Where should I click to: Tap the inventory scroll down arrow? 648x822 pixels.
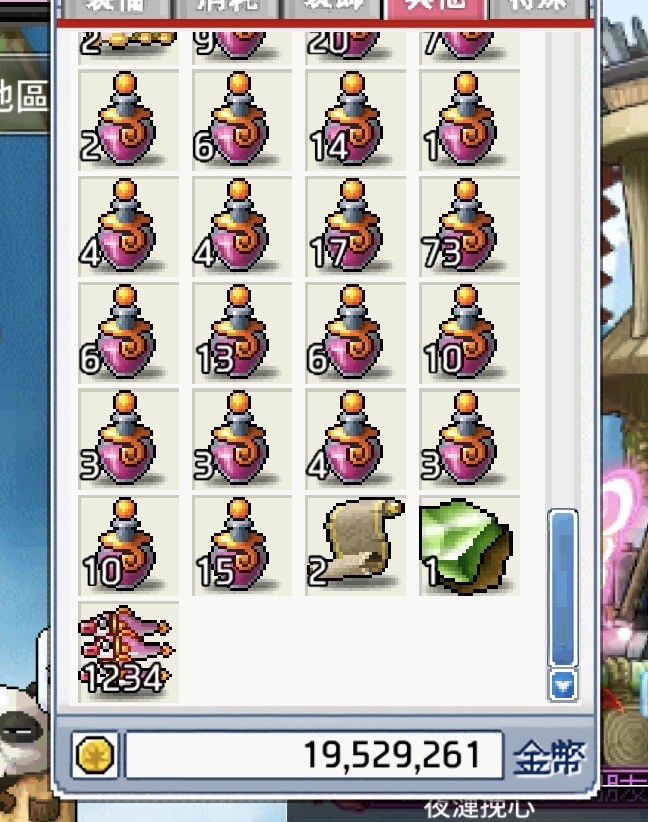coord(563,685)
